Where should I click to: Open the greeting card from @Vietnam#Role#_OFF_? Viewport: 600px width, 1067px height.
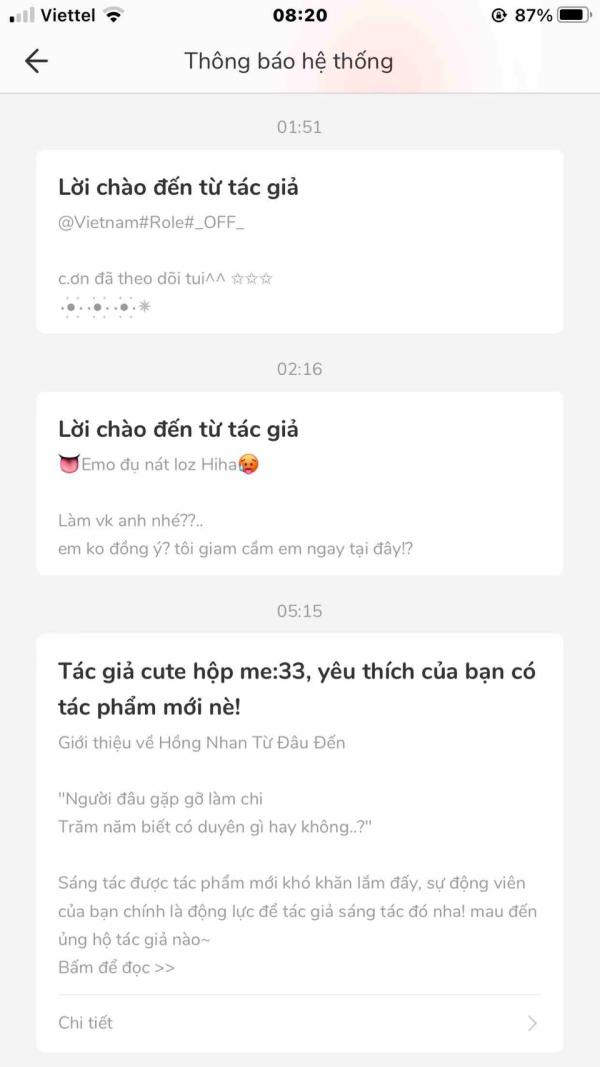[299, 242]
